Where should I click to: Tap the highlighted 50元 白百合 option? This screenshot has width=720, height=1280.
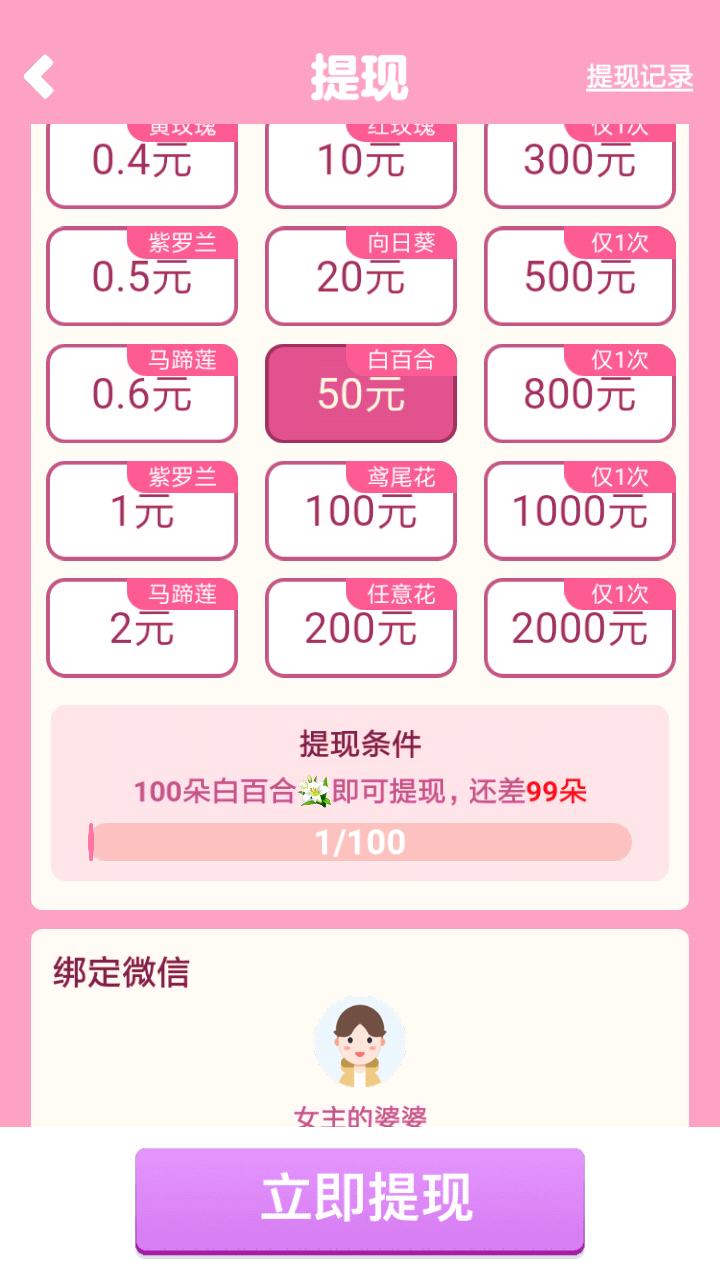pyautogui.click(x=360, y=394)
